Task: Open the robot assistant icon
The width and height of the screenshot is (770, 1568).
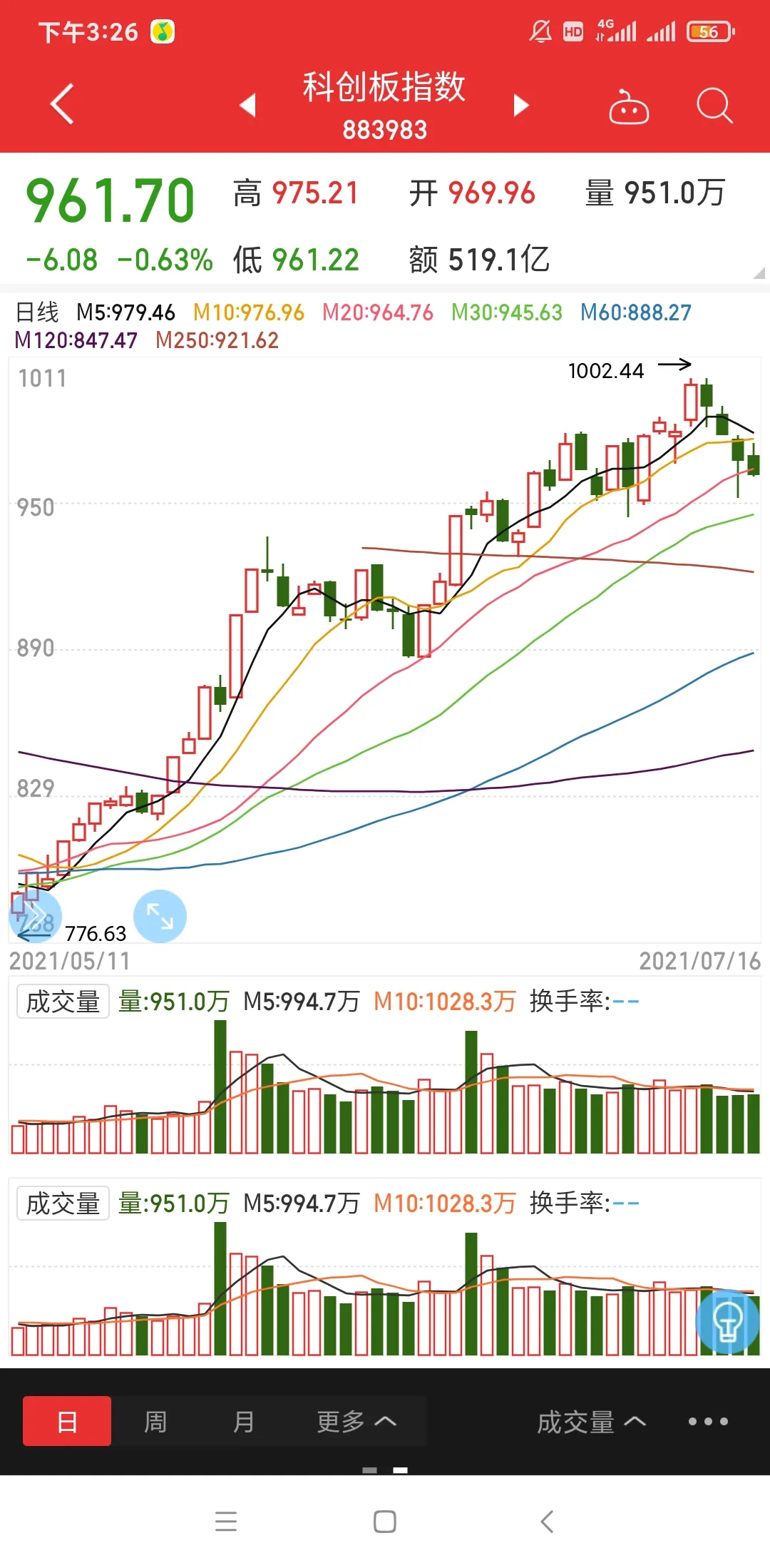Action: [x=629, y=106]
